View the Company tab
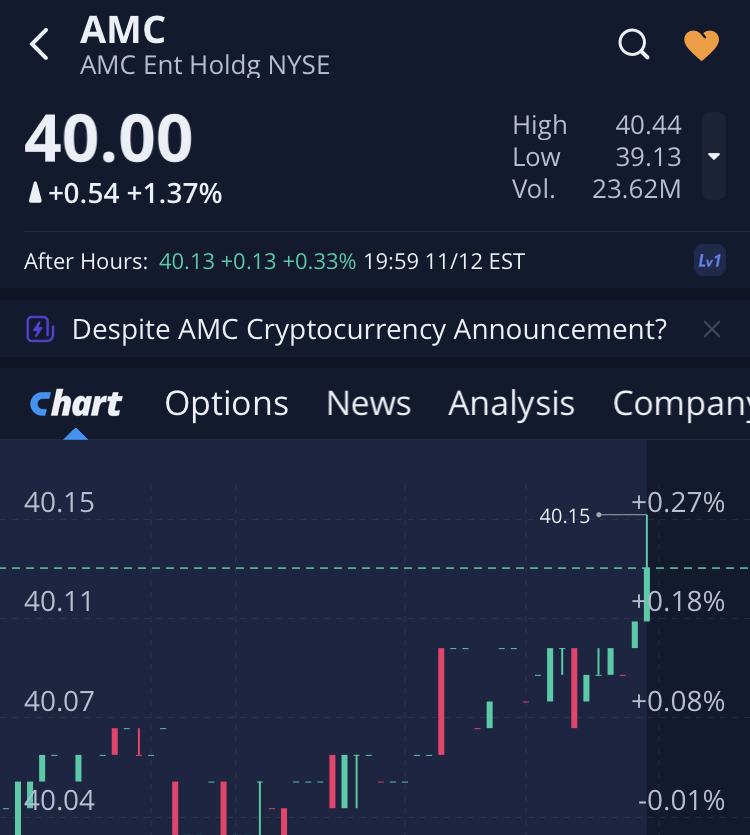This screenshot has width=750, height=835. point(680,404)
